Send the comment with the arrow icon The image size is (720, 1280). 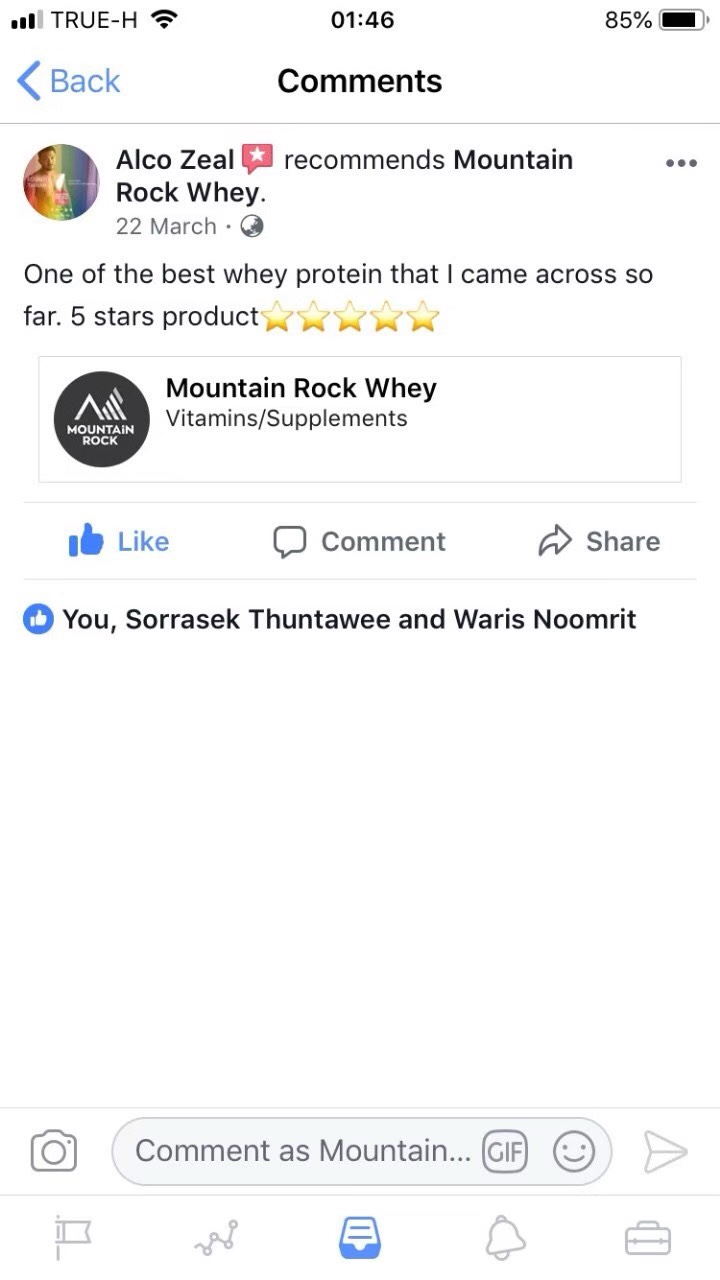click(665, 1151)
